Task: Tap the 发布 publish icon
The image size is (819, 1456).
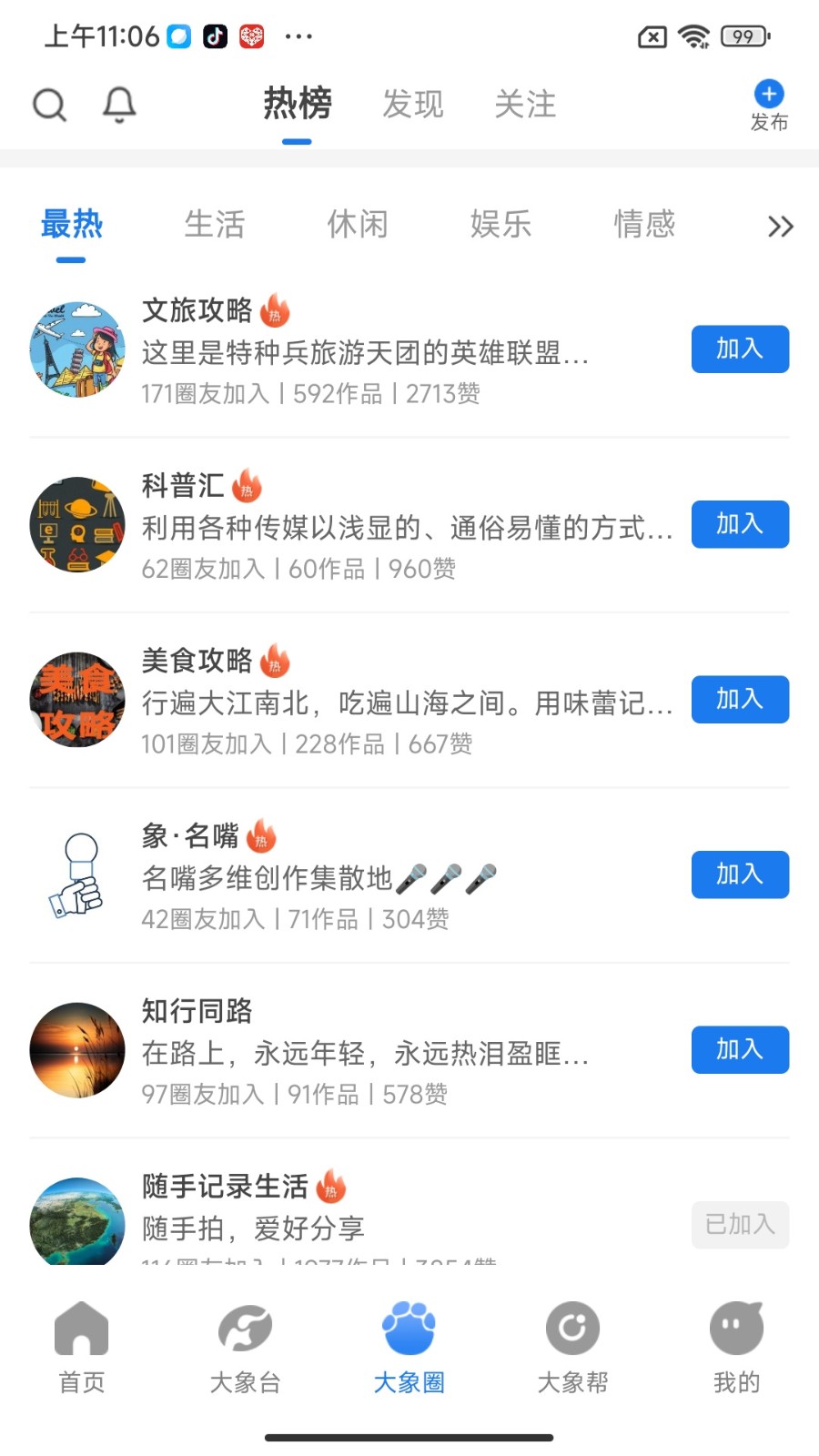Action: click(768, 94)
